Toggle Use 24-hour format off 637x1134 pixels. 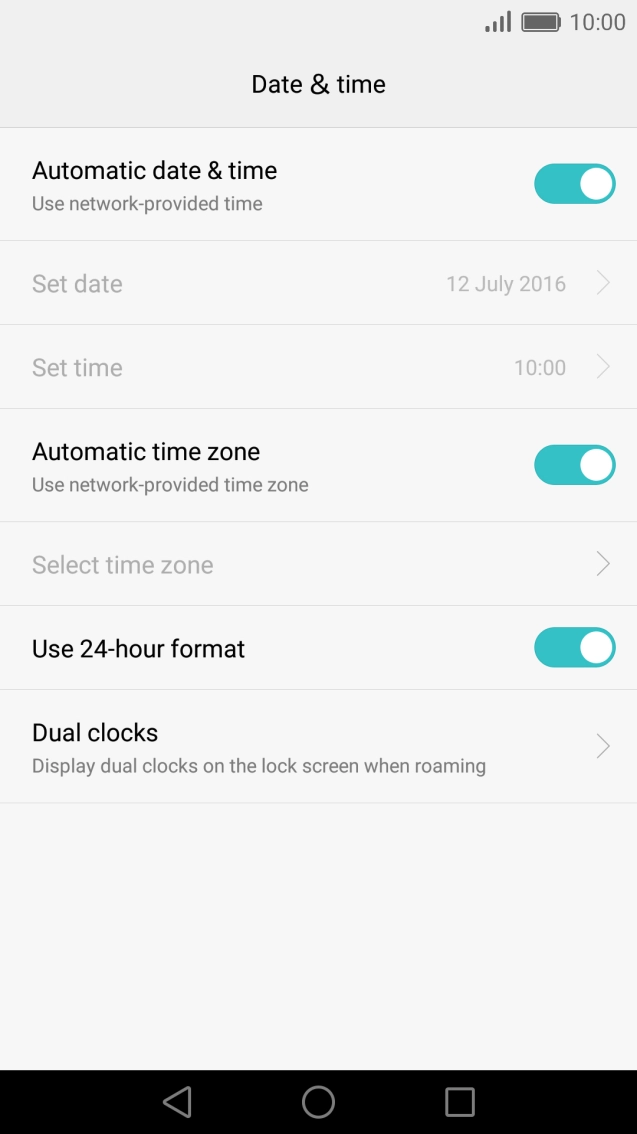[574, 647]
